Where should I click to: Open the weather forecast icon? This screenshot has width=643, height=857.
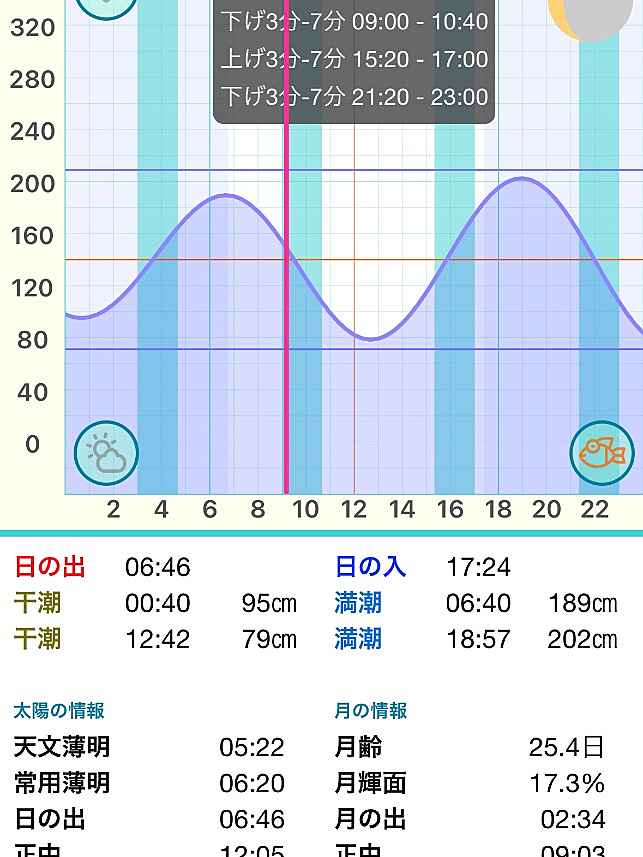[106, 453]
